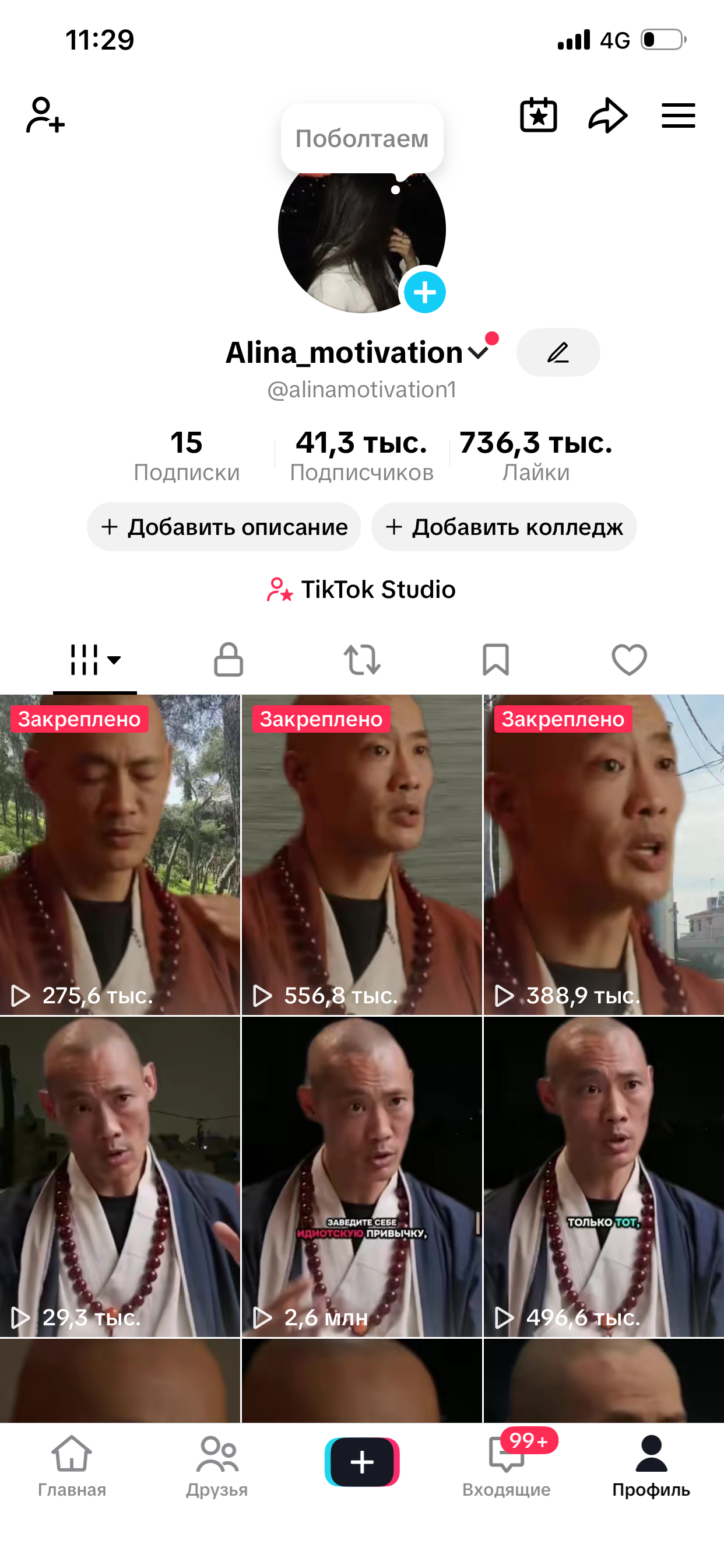Edit profile with pencil button
The width and height of the screenshot is (724, 1568).
coord(558,352)
